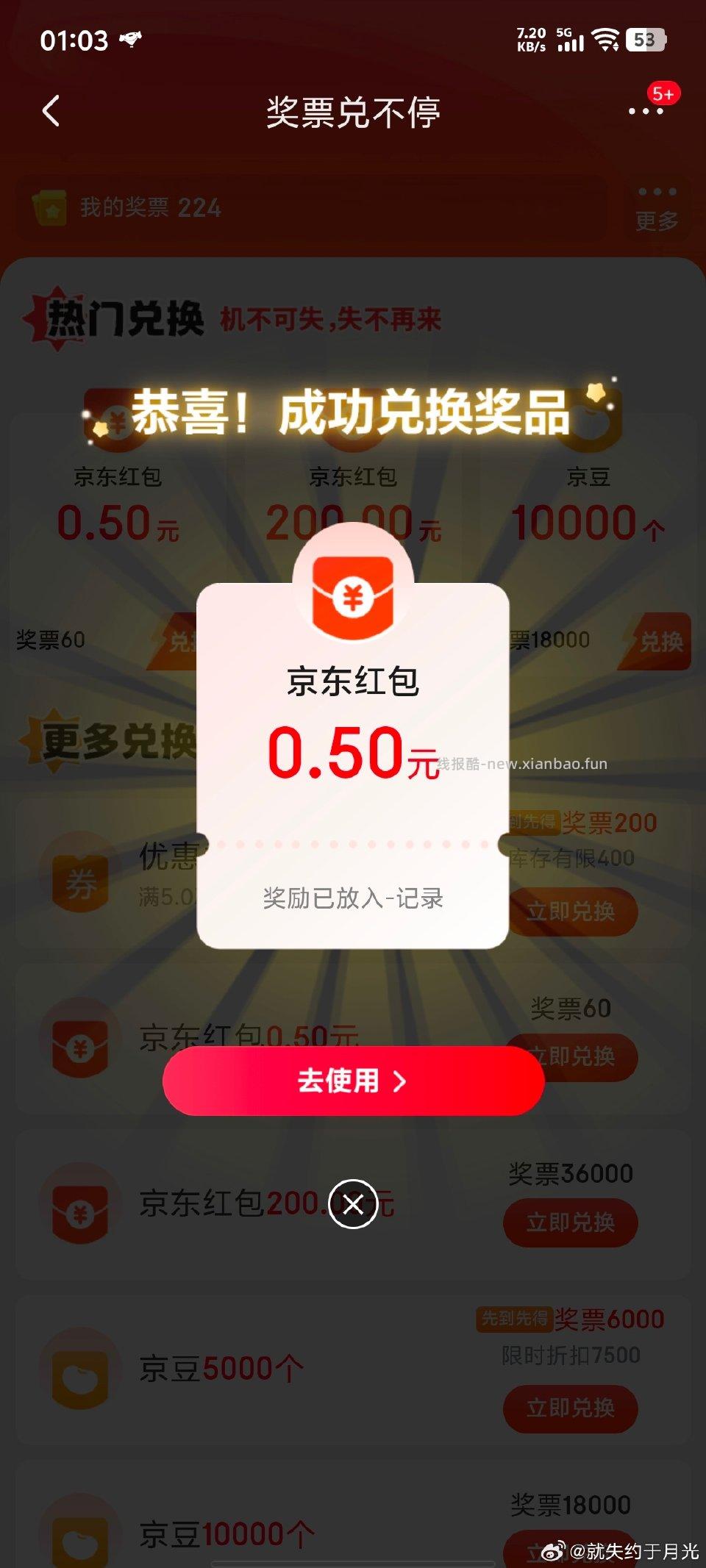Open the three-dot overflow menu

click(x=646, y=112)
